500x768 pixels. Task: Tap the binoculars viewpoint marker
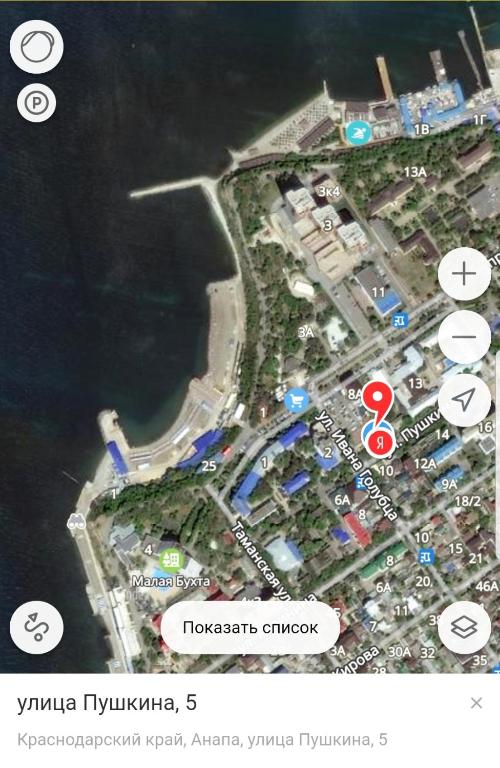pos(76,521)
